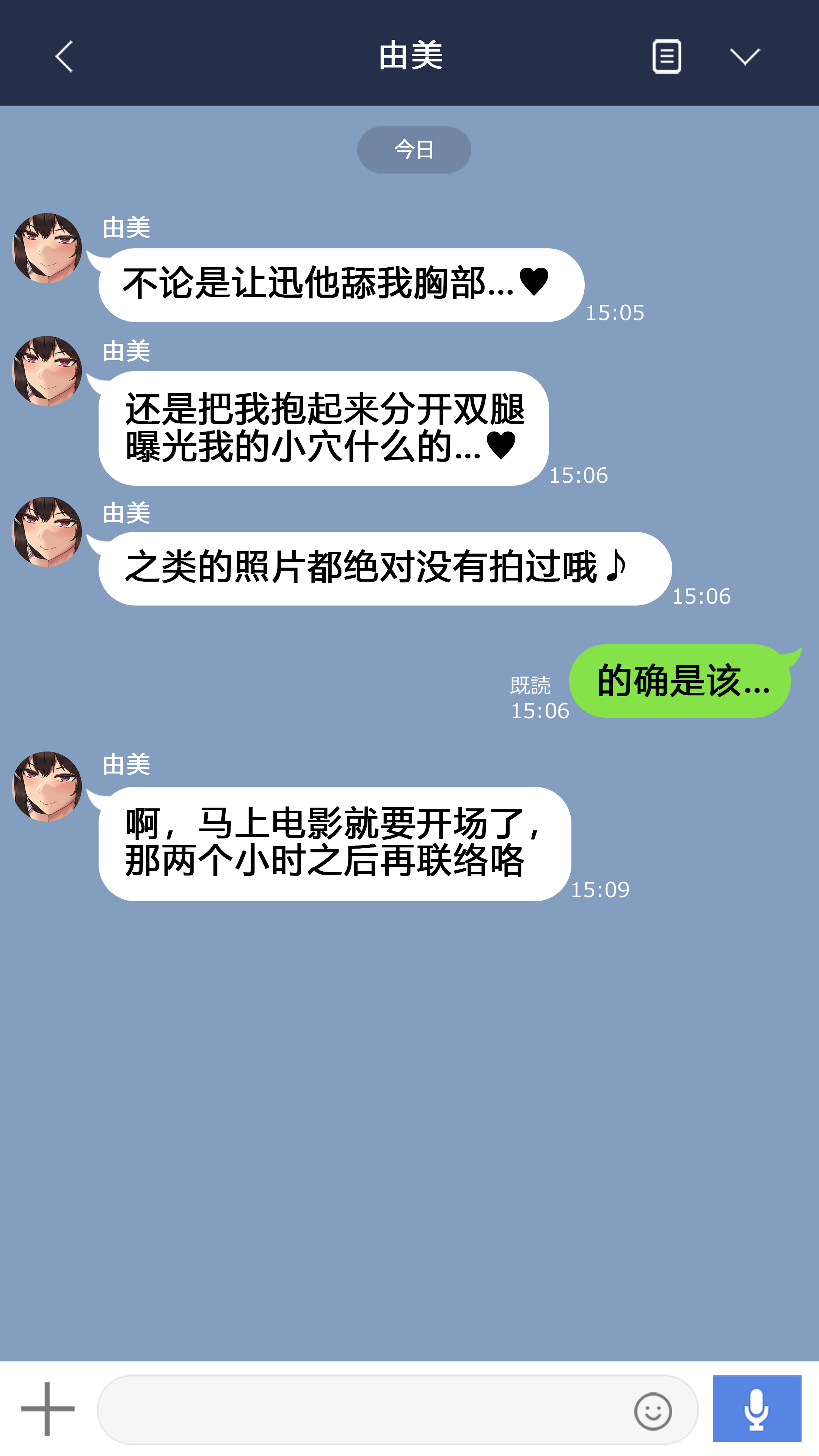
Task: Go back from the 由美 chat
Action: (x=64, y=56)
